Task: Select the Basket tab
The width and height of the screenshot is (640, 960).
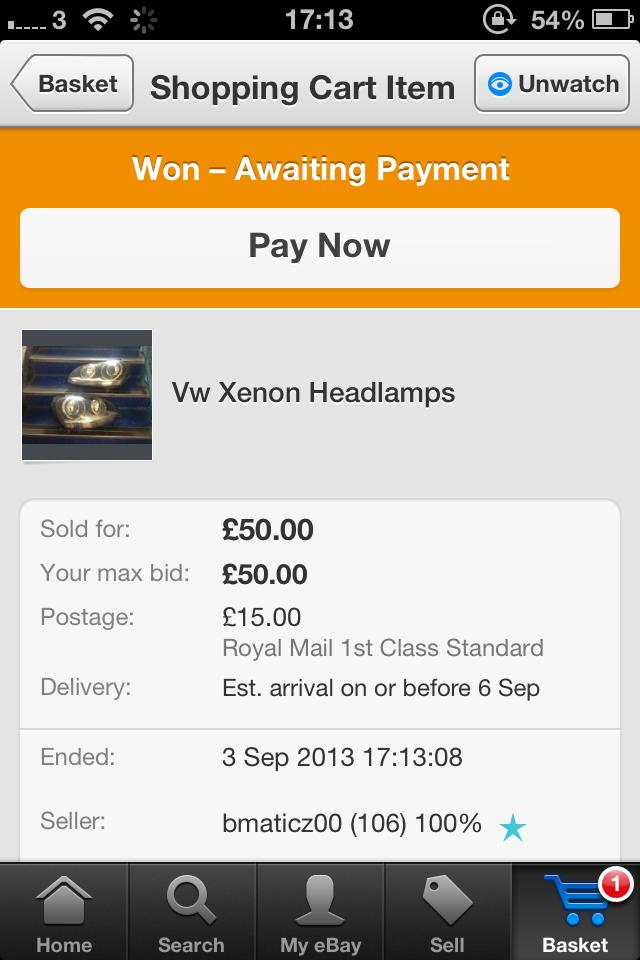Action: (x=575, y=912)
